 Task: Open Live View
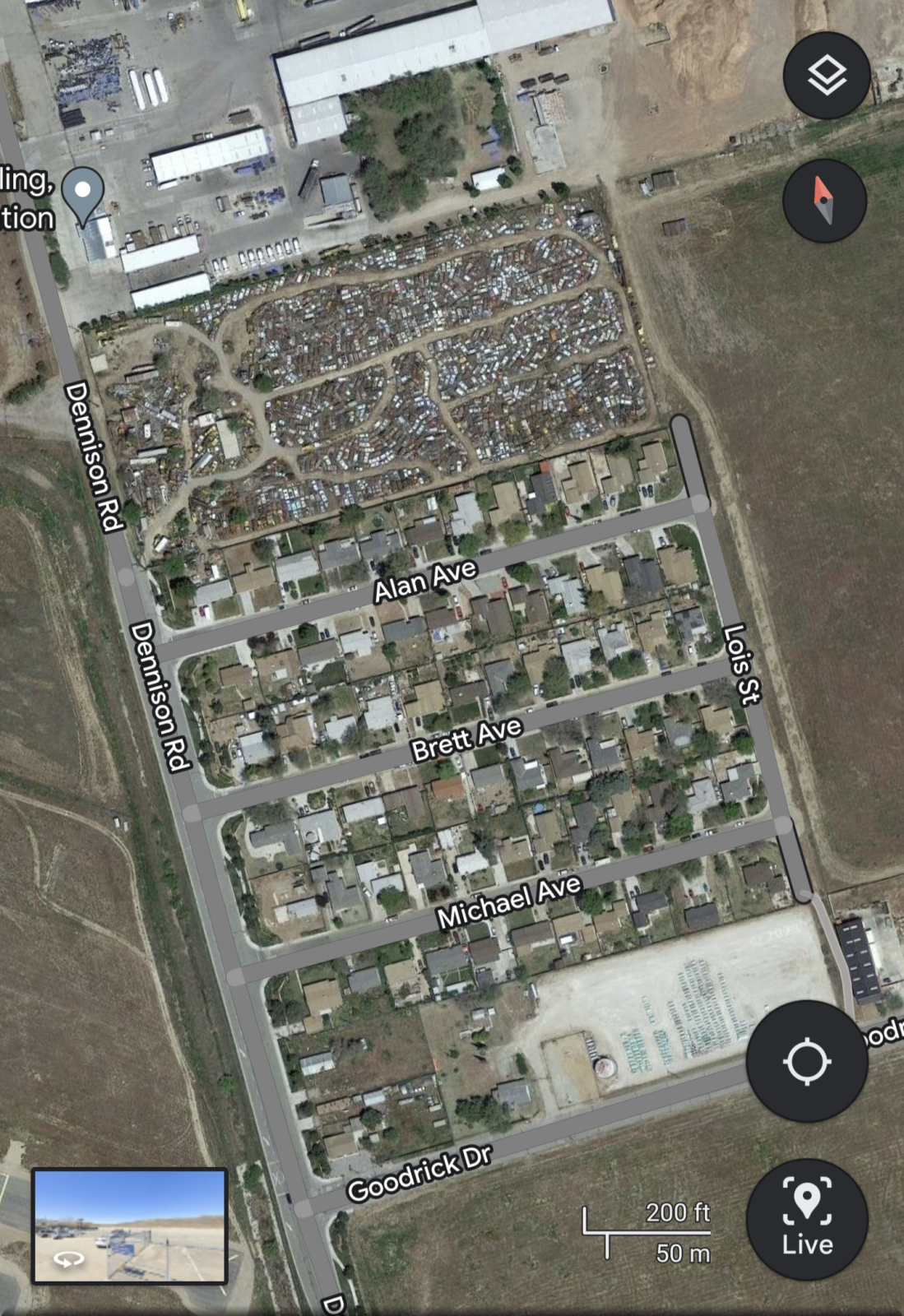(x=807, y=1219)
